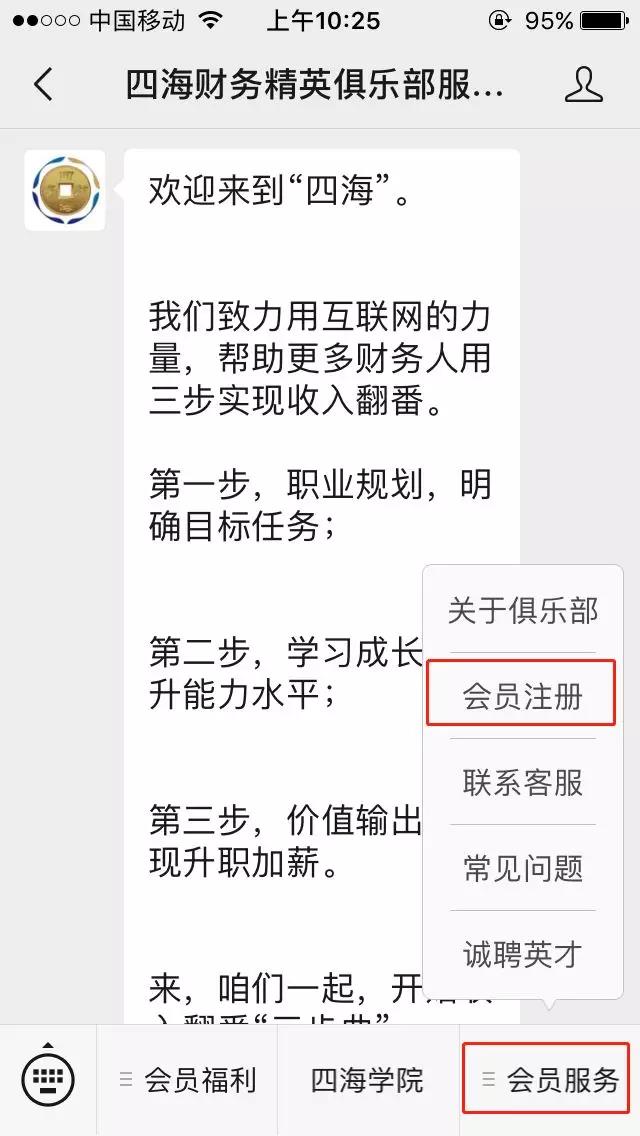640x1136 pixels.
Task: Open 四海学院 from the bottom bar
Action: (368, 1080)
